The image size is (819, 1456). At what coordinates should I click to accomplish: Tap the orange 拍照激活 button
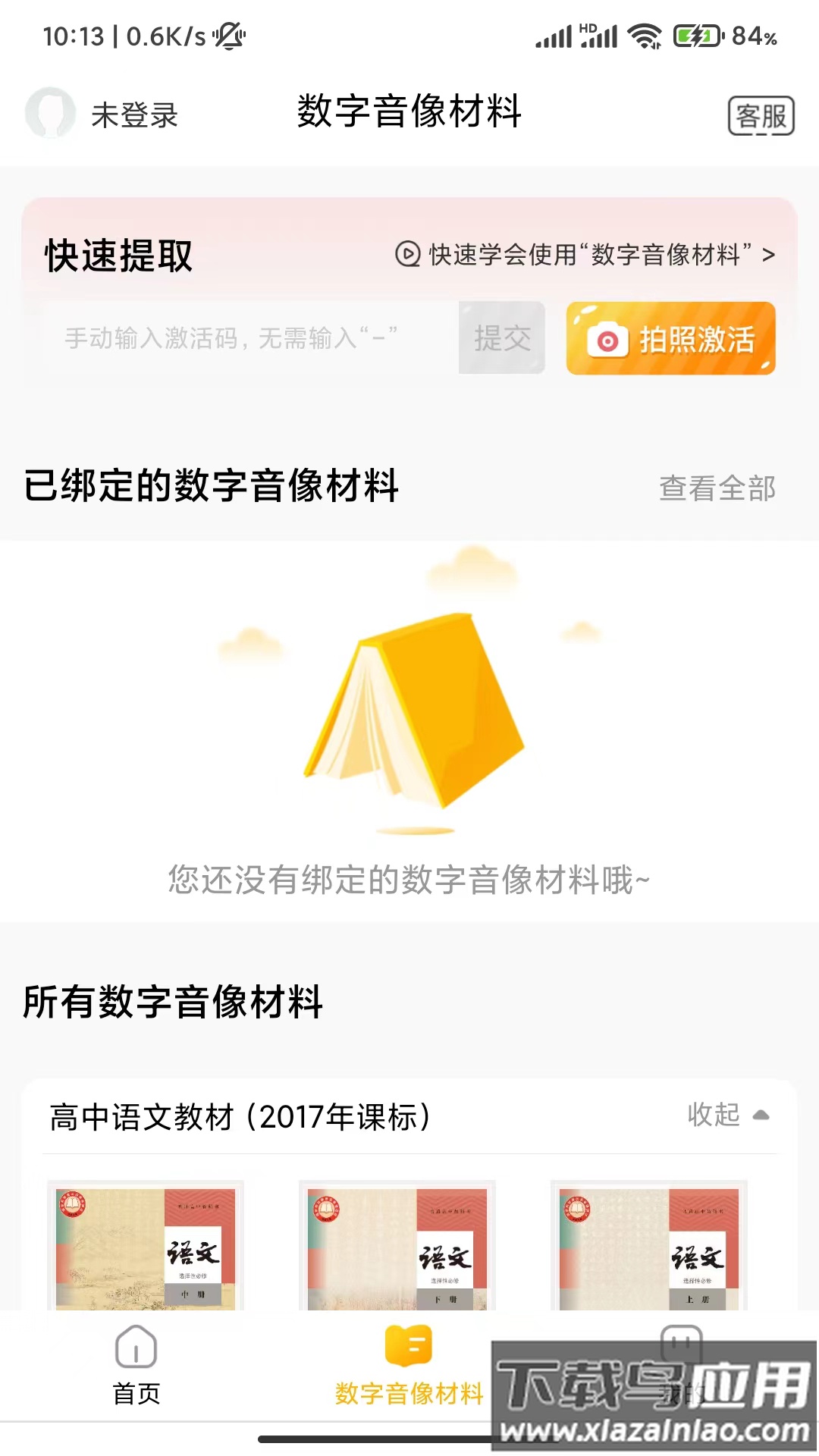(670, 340)
